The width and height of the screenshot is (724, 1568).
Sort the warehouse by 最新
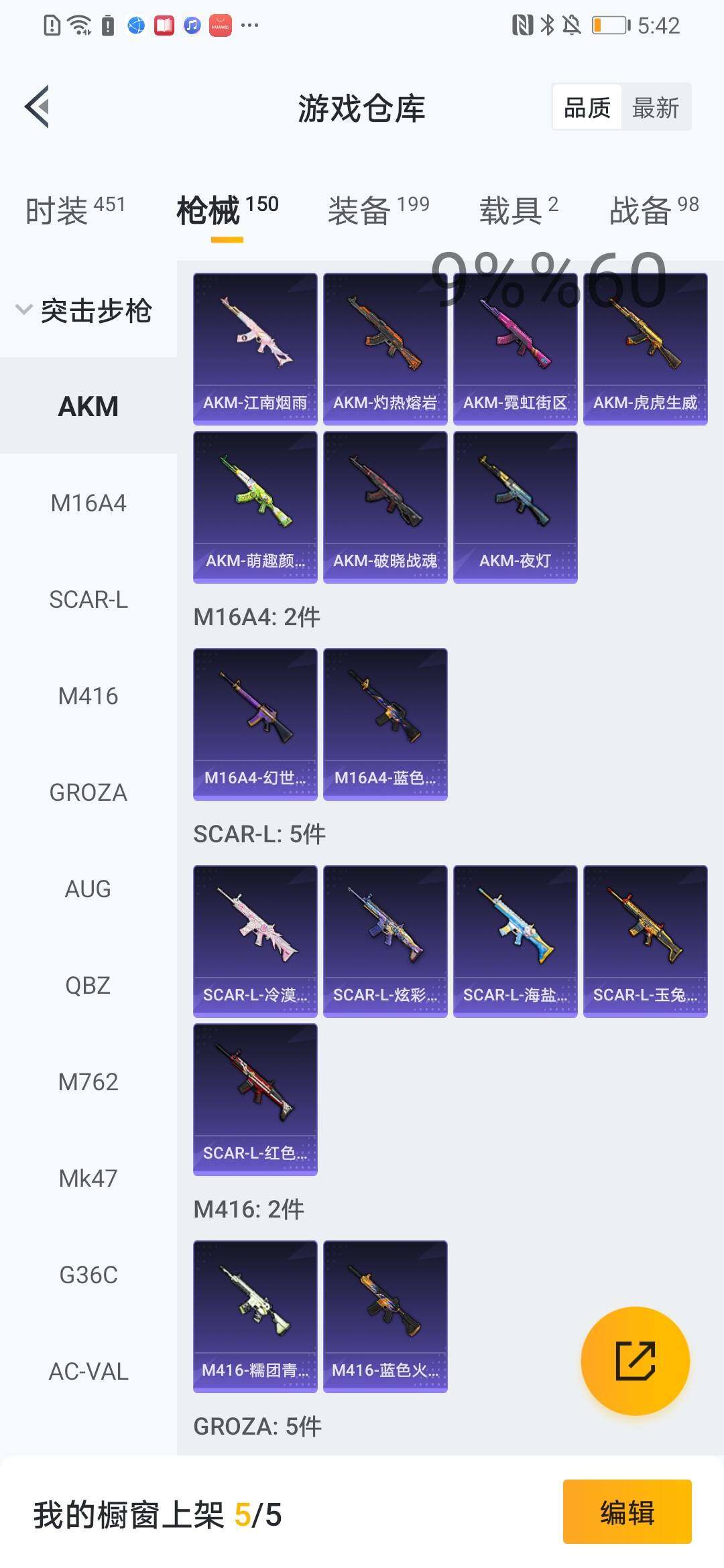pos(655,107)
